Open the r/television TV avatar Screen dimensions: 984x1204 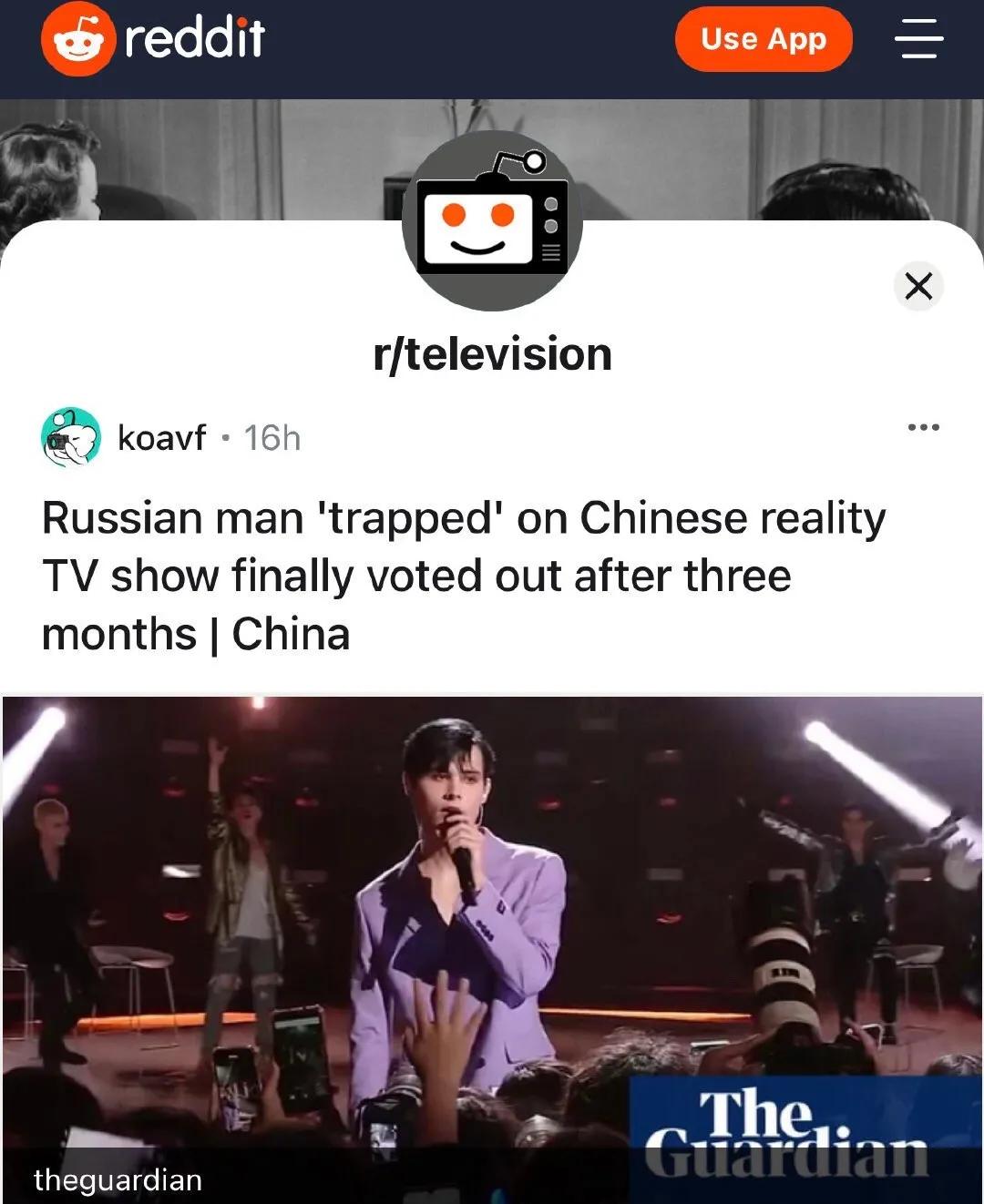pos(492,221)
